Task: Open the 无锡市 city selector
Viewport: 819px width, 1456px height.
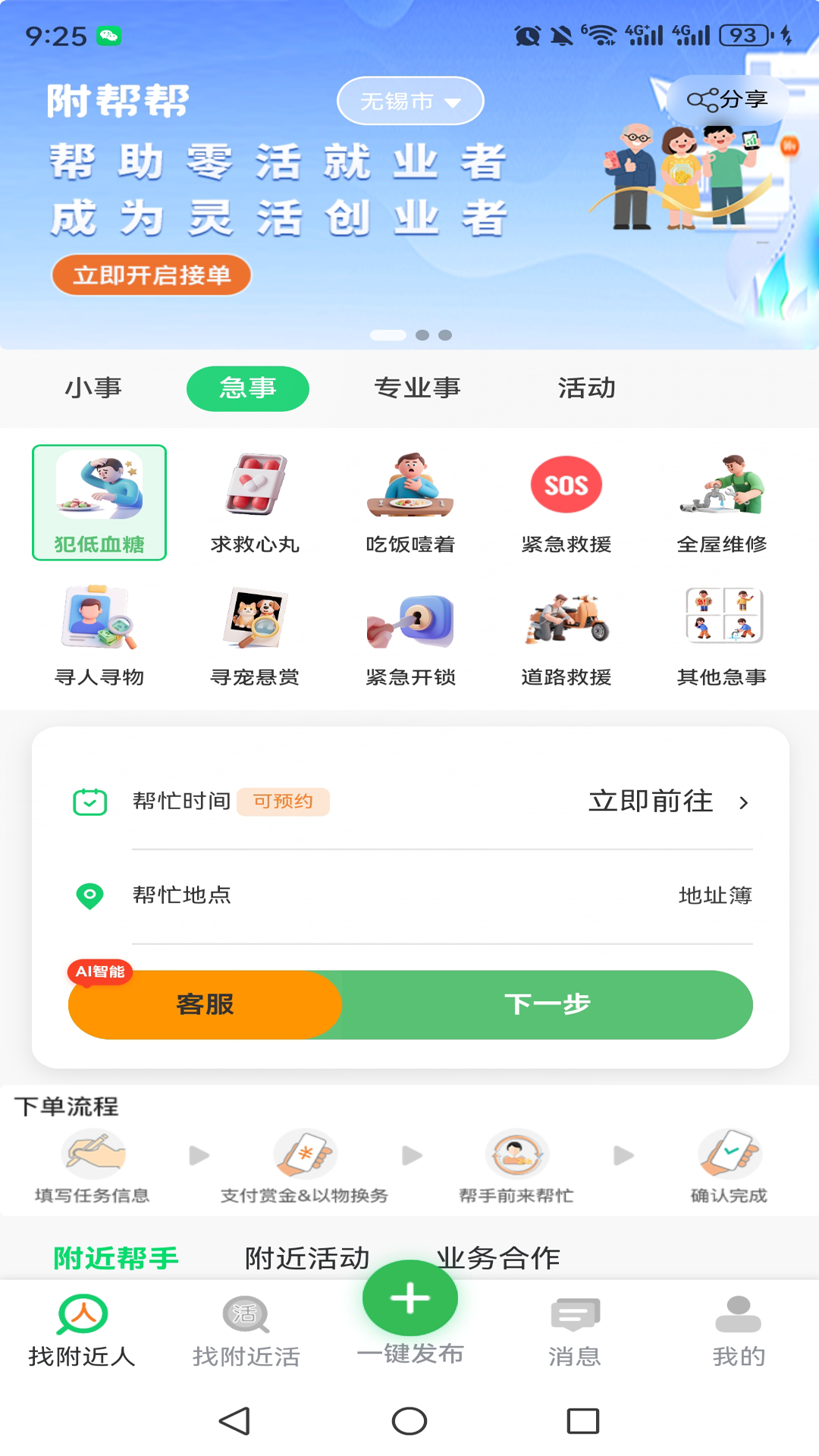Action: click(x=409, y=101)
